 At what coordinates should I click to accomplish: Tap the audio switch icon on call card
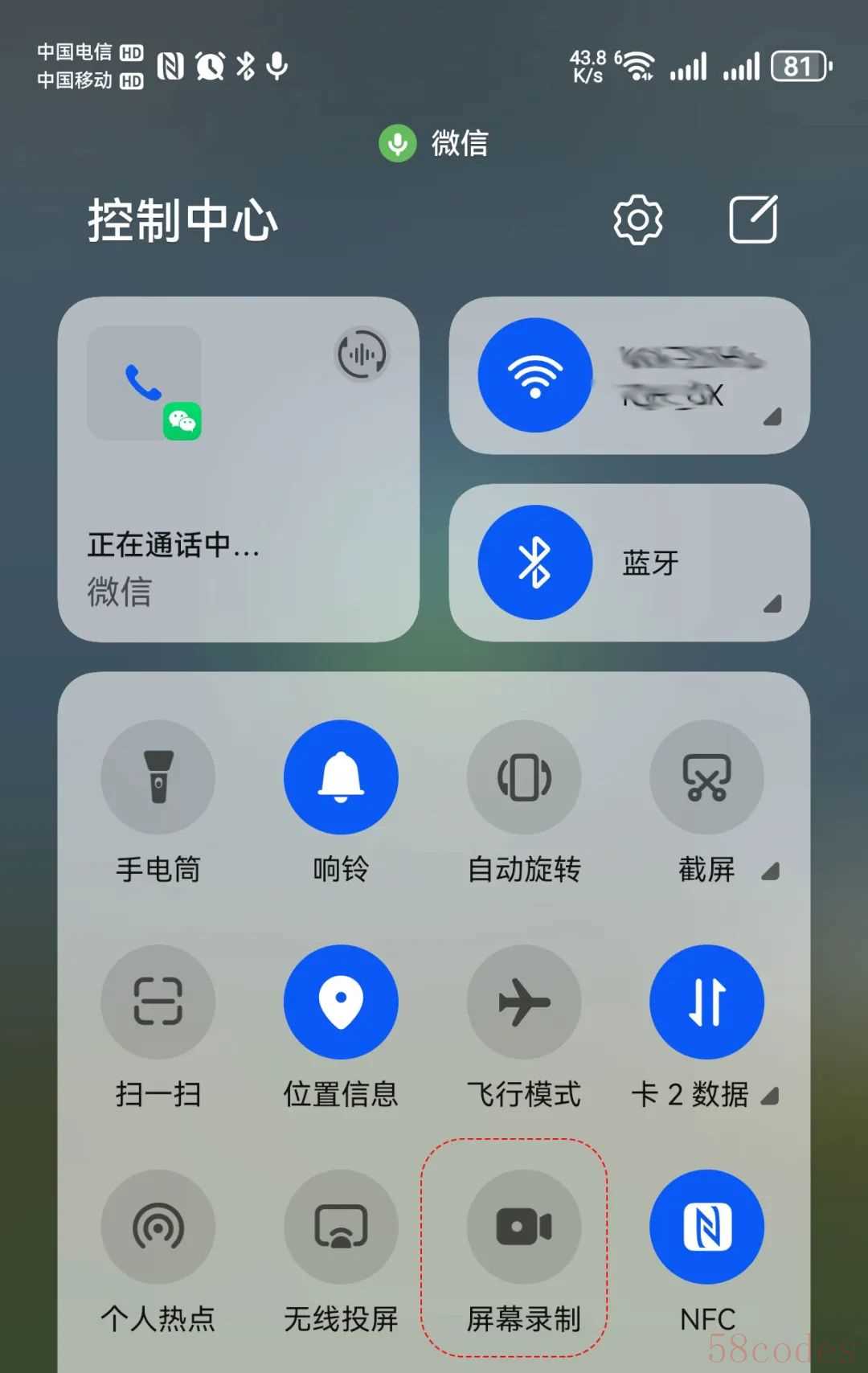pyautogui.click(x=362, y=354)
